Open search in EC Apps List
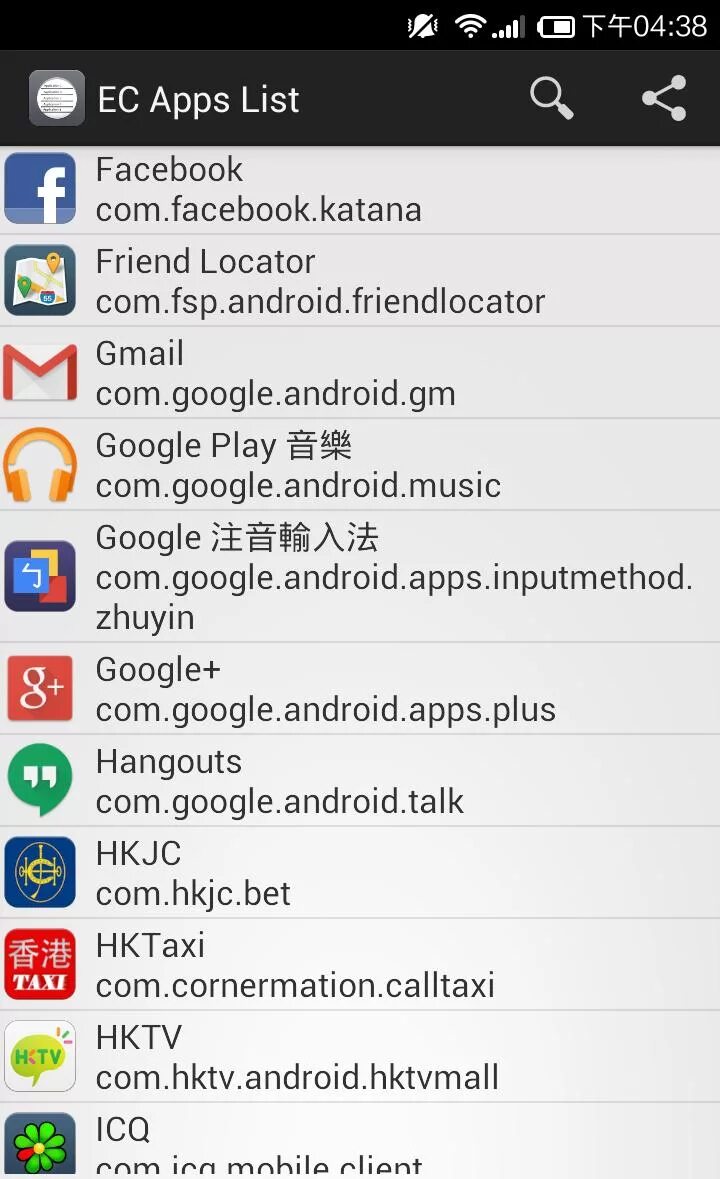The width and height of the screenshot is (720, 1179). click(x=551, y=99)
